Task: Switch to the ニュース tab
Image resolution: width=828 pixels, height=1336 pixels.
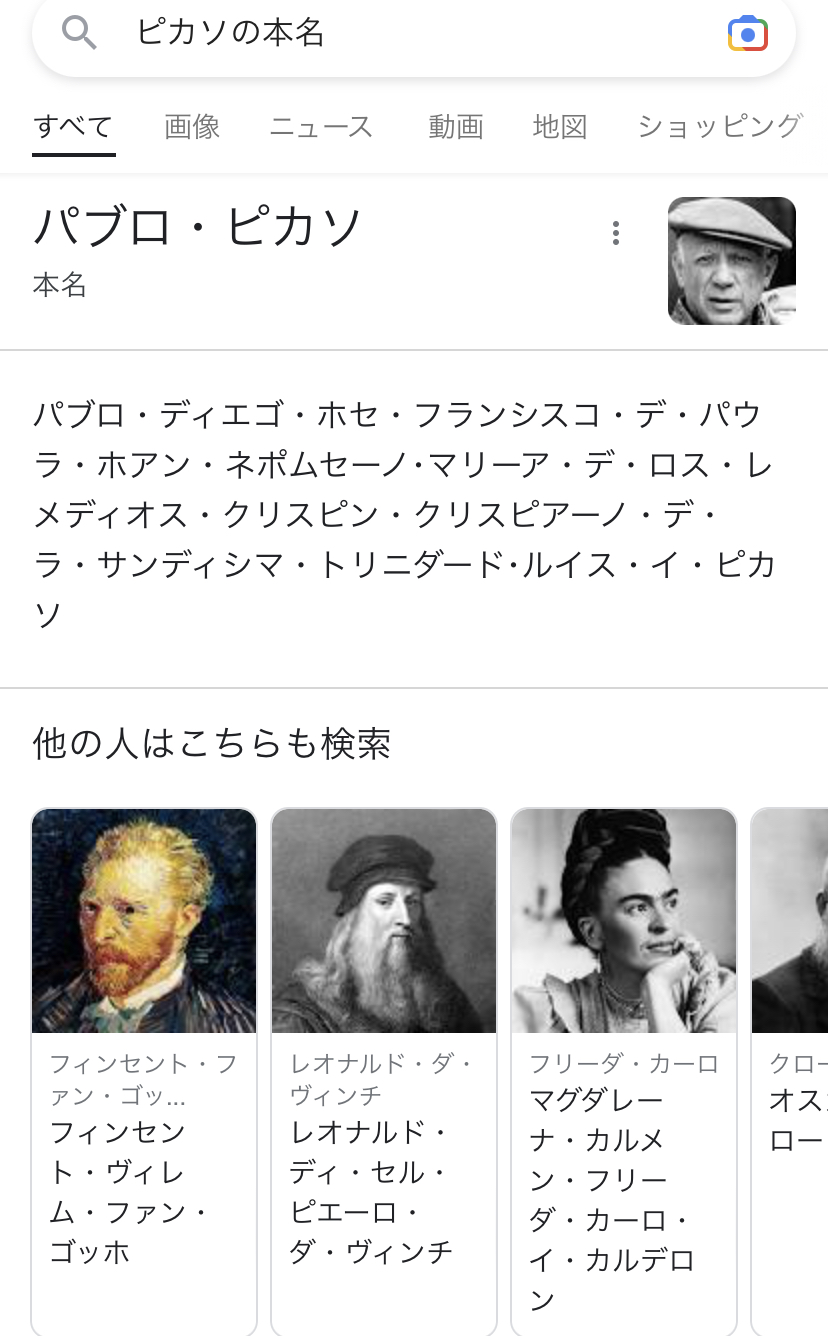Action: pos(321,127)
